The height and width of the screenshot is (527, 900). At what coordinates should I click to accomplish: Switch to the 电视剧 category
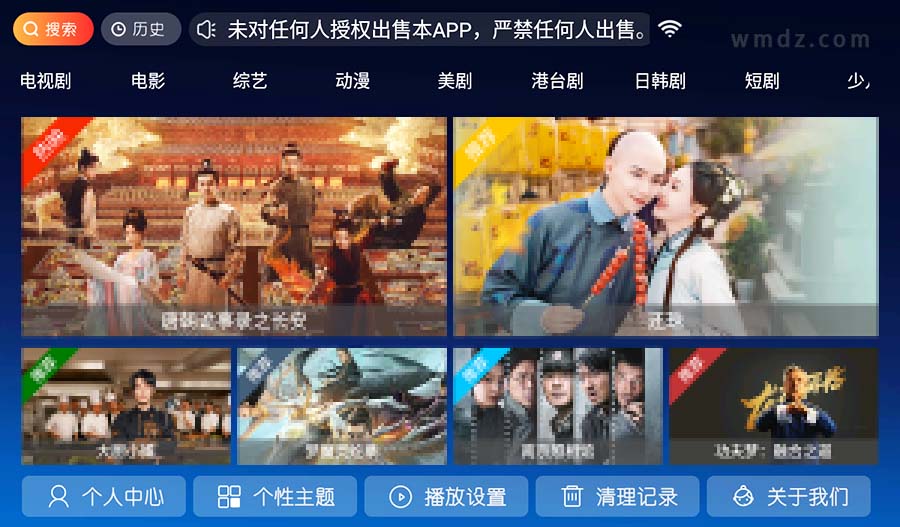(46, 81)
